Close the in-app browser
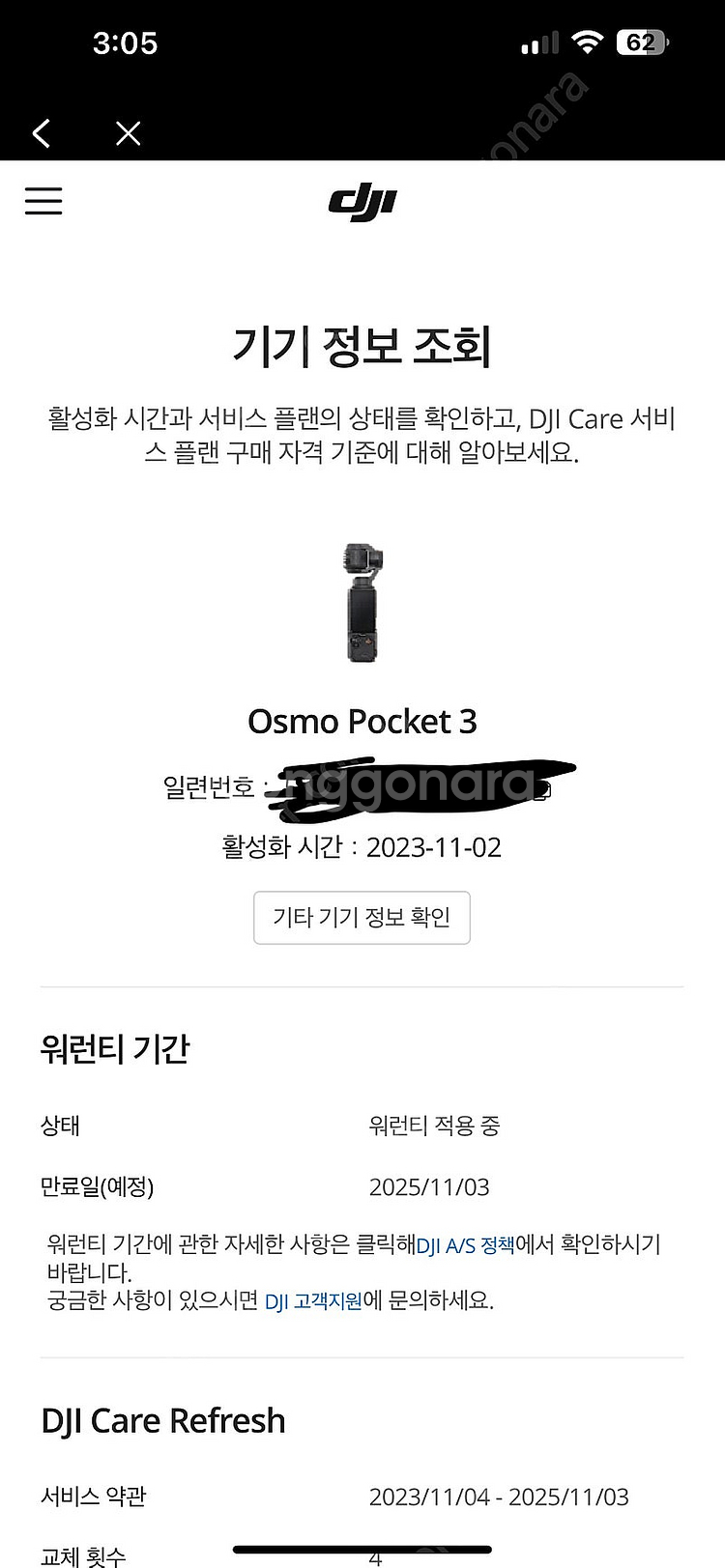 click(128, 133)
